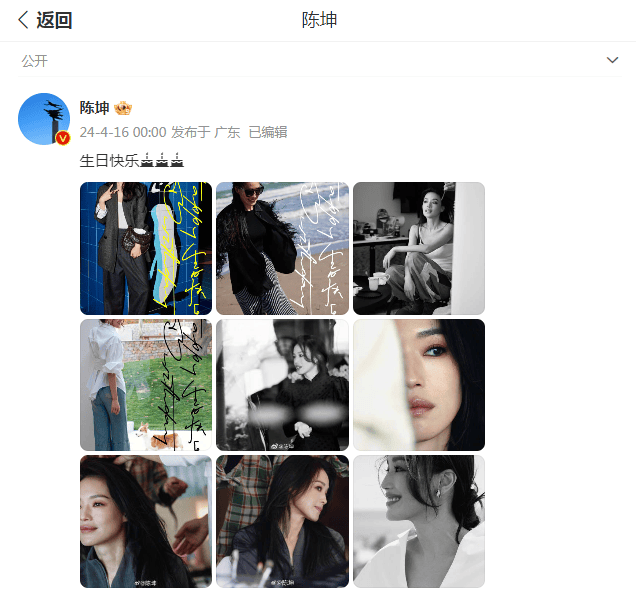The width and height of the screenshot is (636, 597).
Task: Open first photo with blue tiled wall
Action: coord(146,248)
